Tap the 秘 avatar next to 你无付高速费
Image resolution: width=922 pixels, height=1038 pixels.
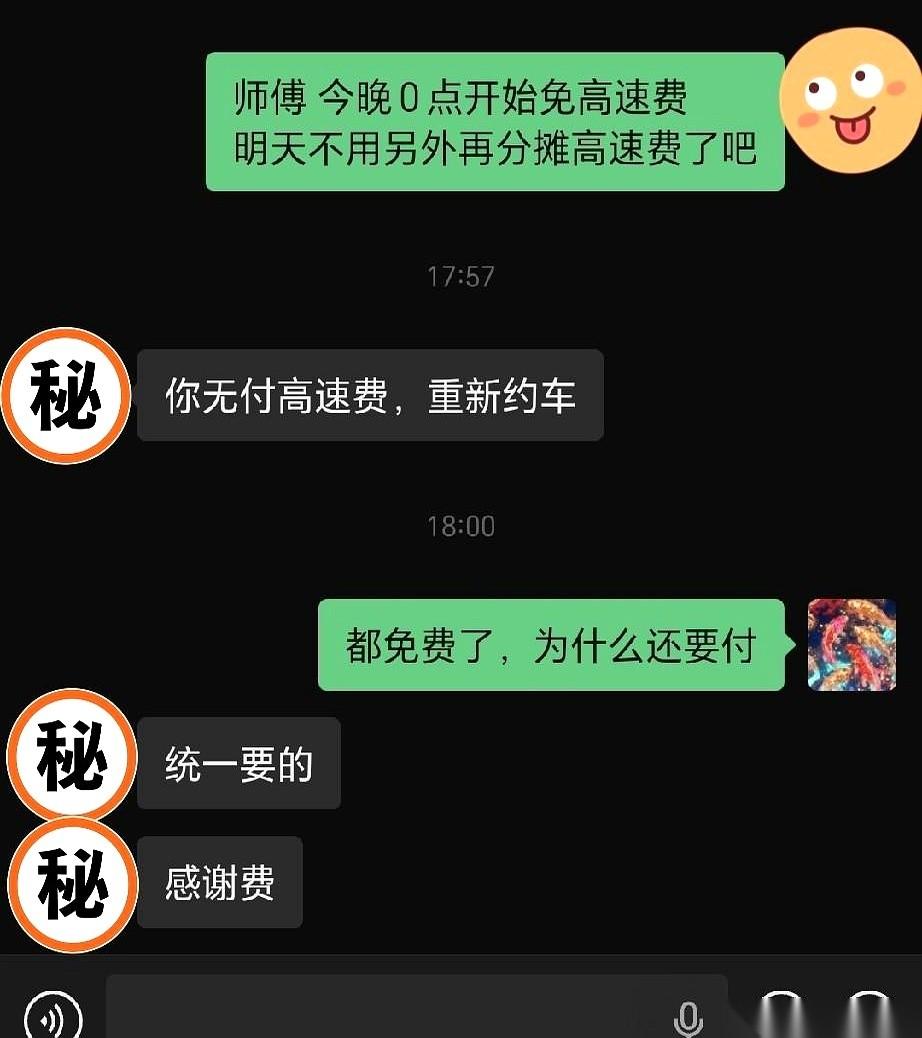(x=64, y=395)
